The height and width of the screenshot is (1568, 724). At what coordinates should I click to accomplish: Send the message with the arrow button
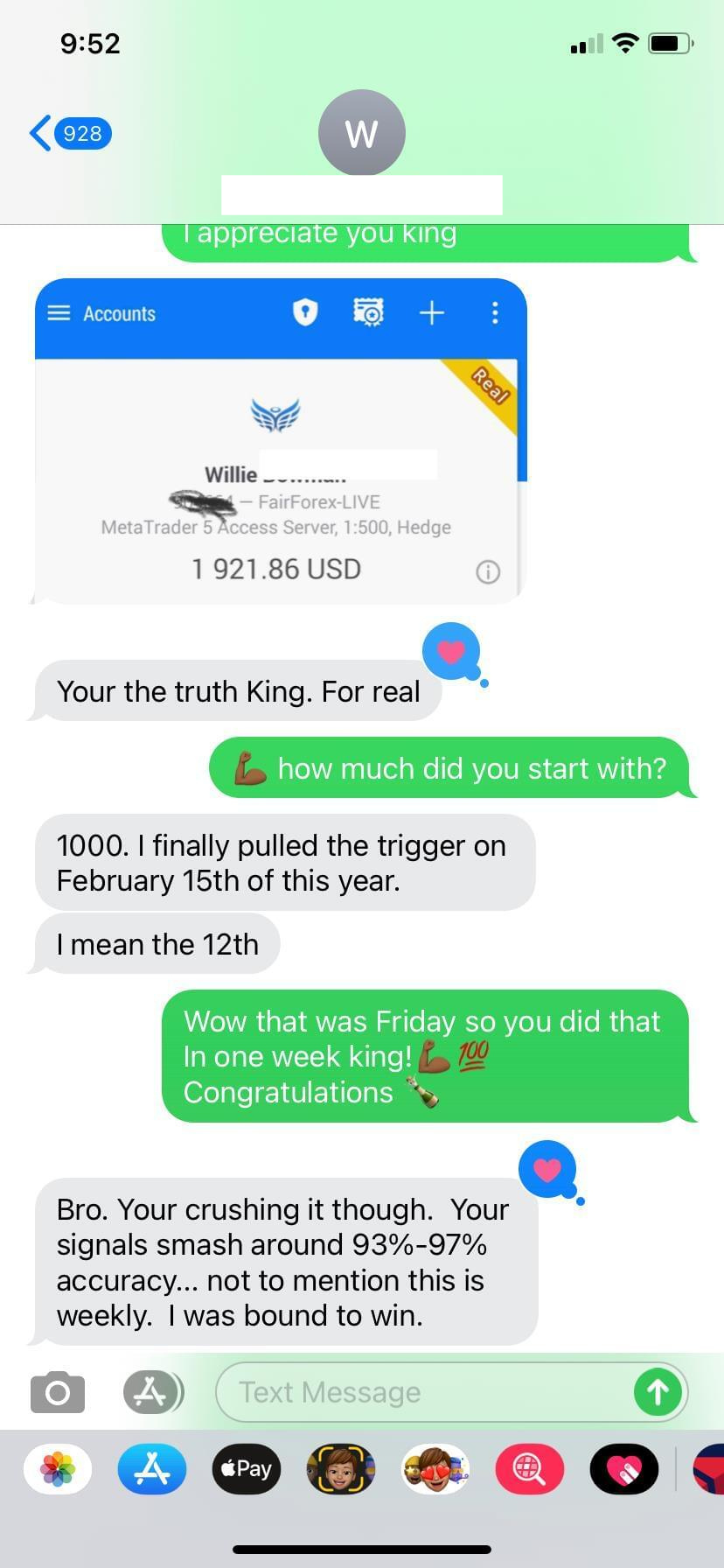click(658, 1391)
